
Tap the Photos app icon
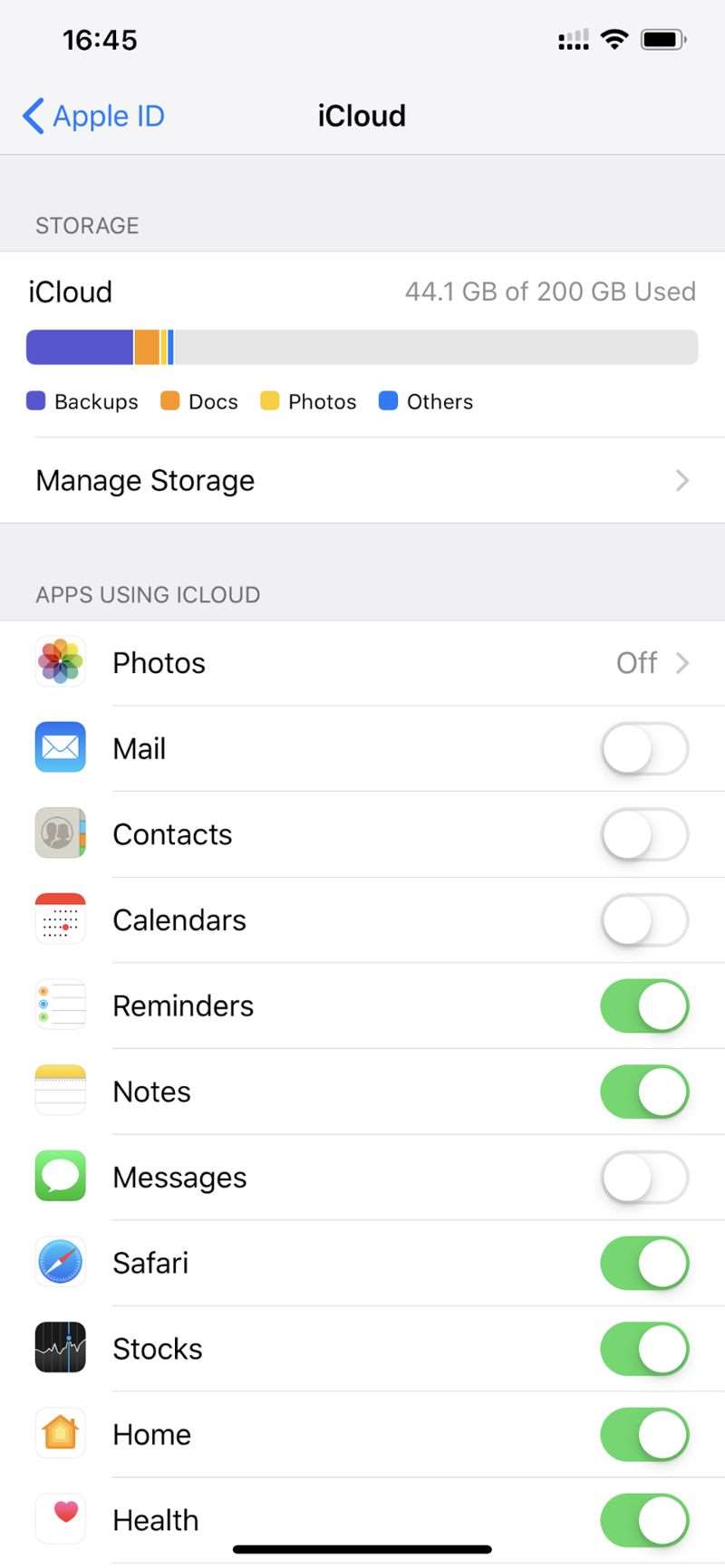pos(59,662)
